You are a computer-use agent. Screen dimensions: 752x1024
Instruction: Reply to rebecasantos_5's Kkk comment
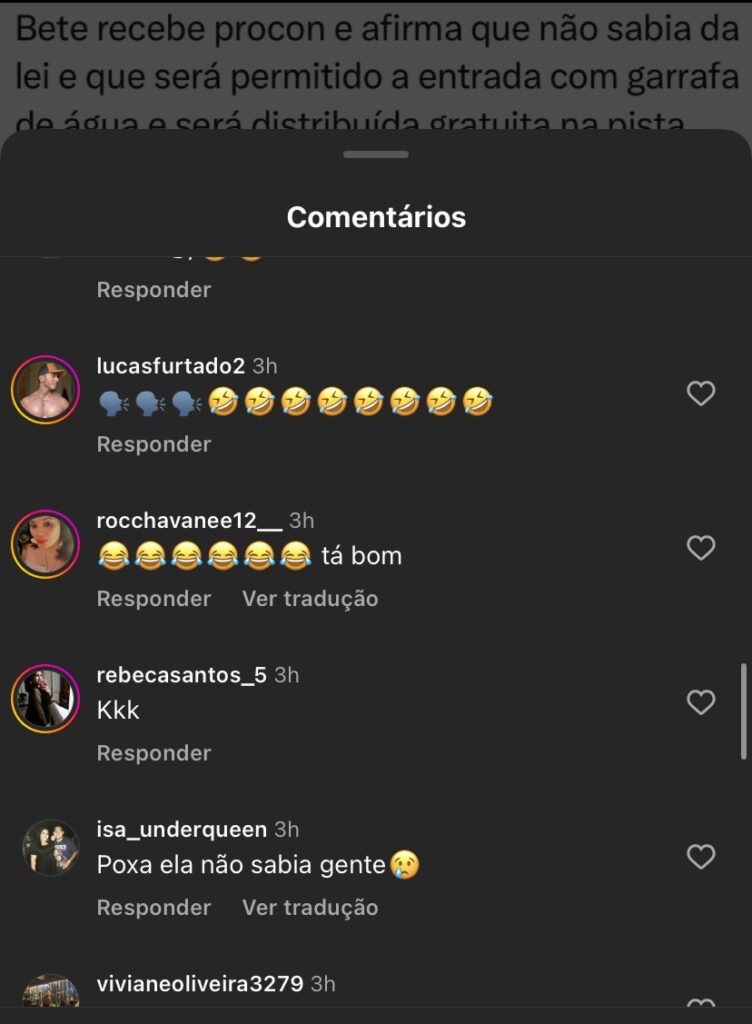click(154, 753)
